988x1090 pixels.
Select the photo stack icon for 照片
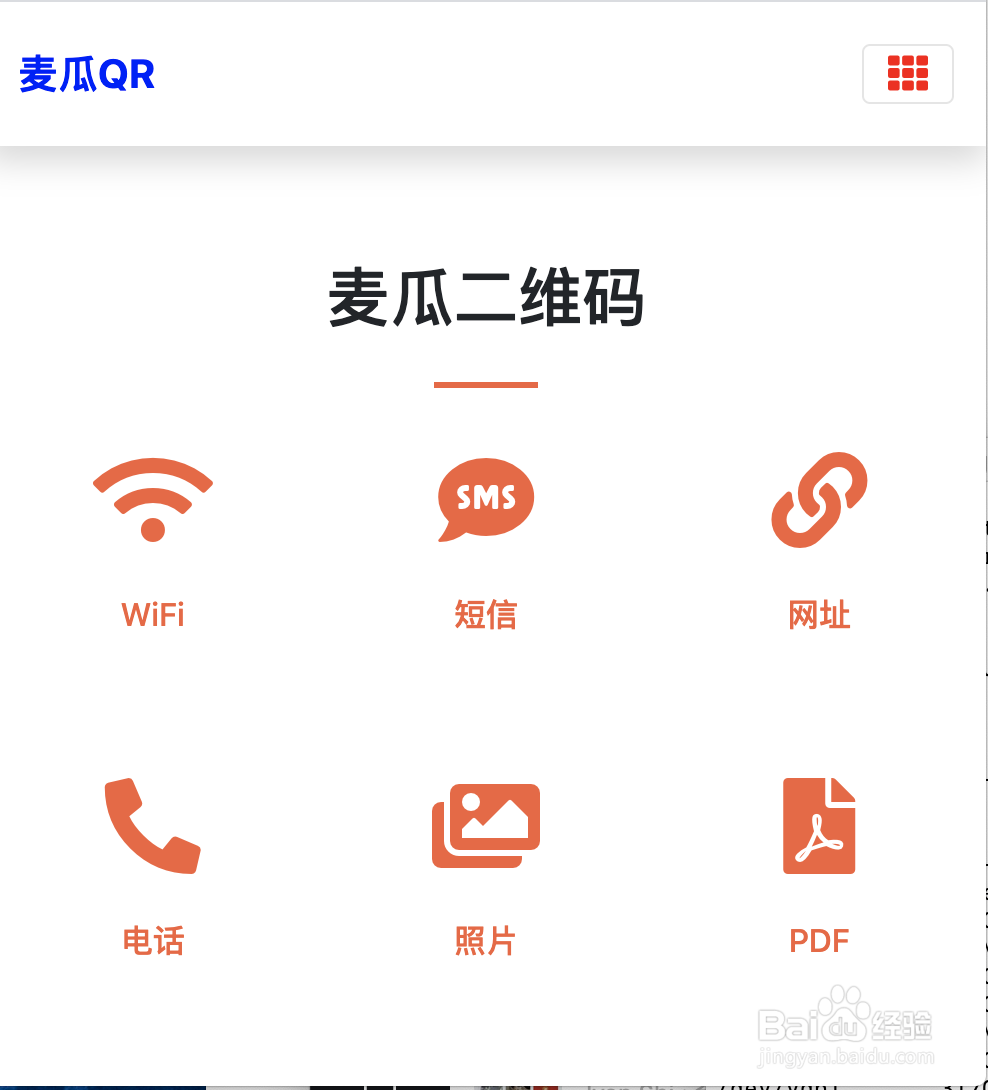486,825
